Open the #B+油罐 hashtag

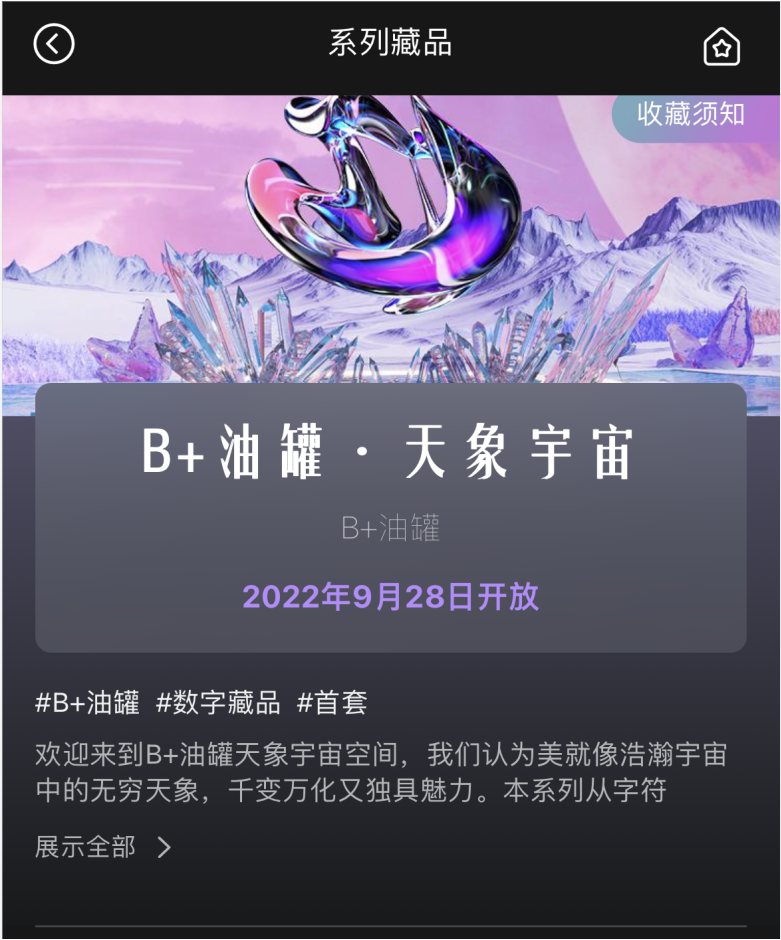87,702
